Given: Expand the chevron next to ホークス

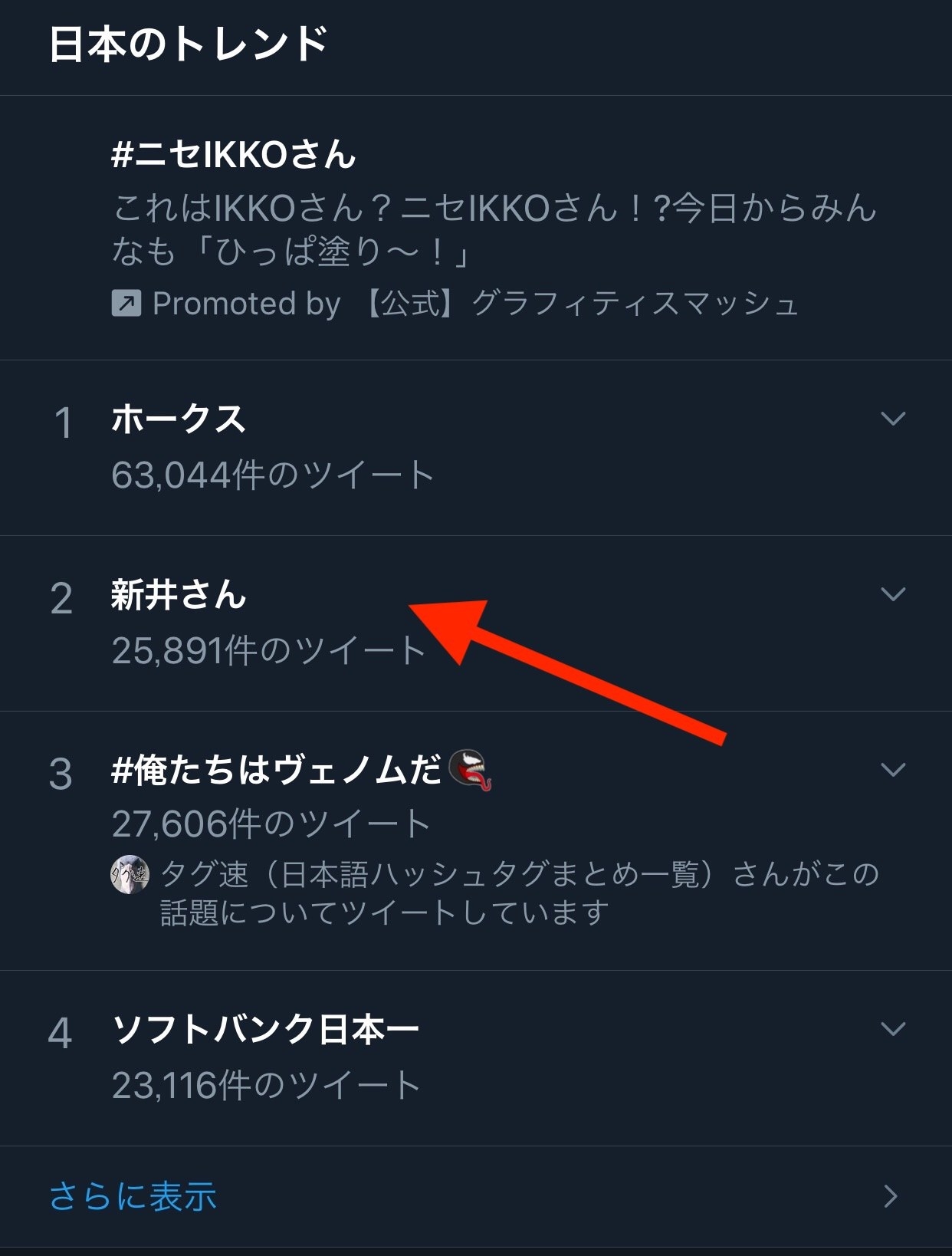Looking at the screenshot, I should click(x=893, y=419).
